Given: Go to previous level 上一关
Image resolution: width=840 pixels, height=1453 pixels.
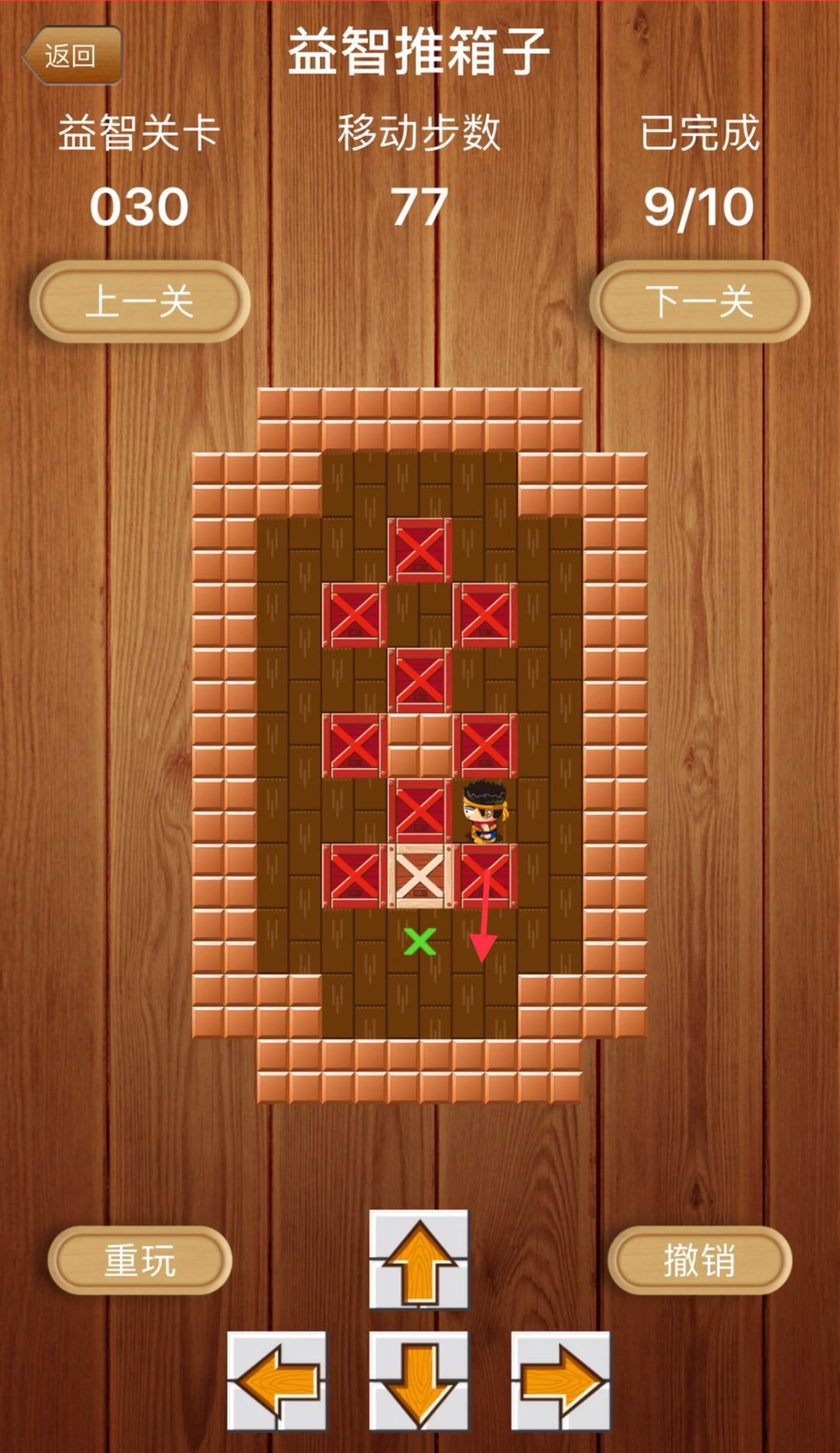Looking at the screenshot, I should (139, 302).
